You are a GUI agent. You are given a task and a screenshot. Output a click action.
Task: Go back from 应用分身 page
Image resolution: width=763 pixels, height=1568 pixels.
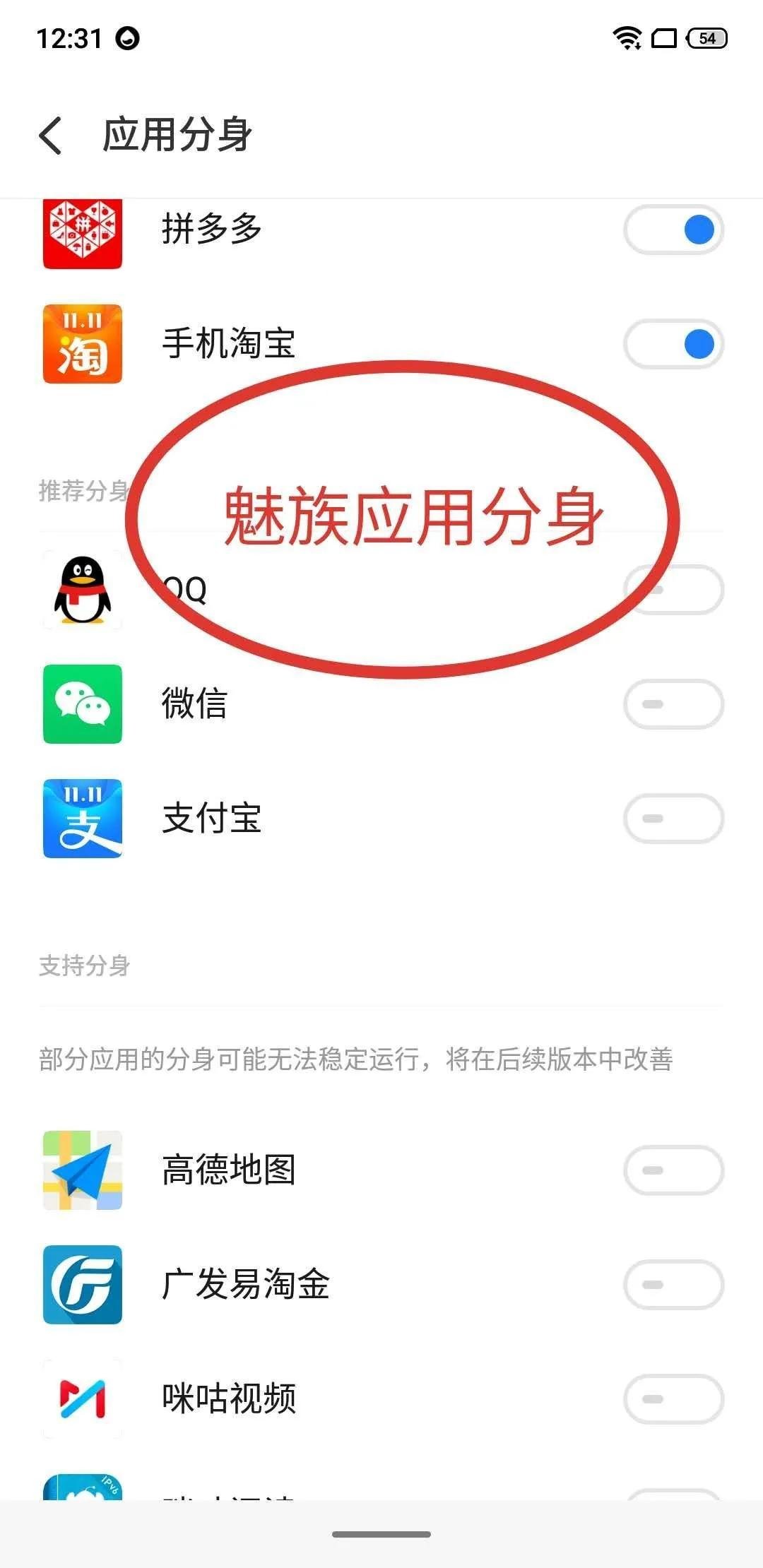tap(51, 135)
